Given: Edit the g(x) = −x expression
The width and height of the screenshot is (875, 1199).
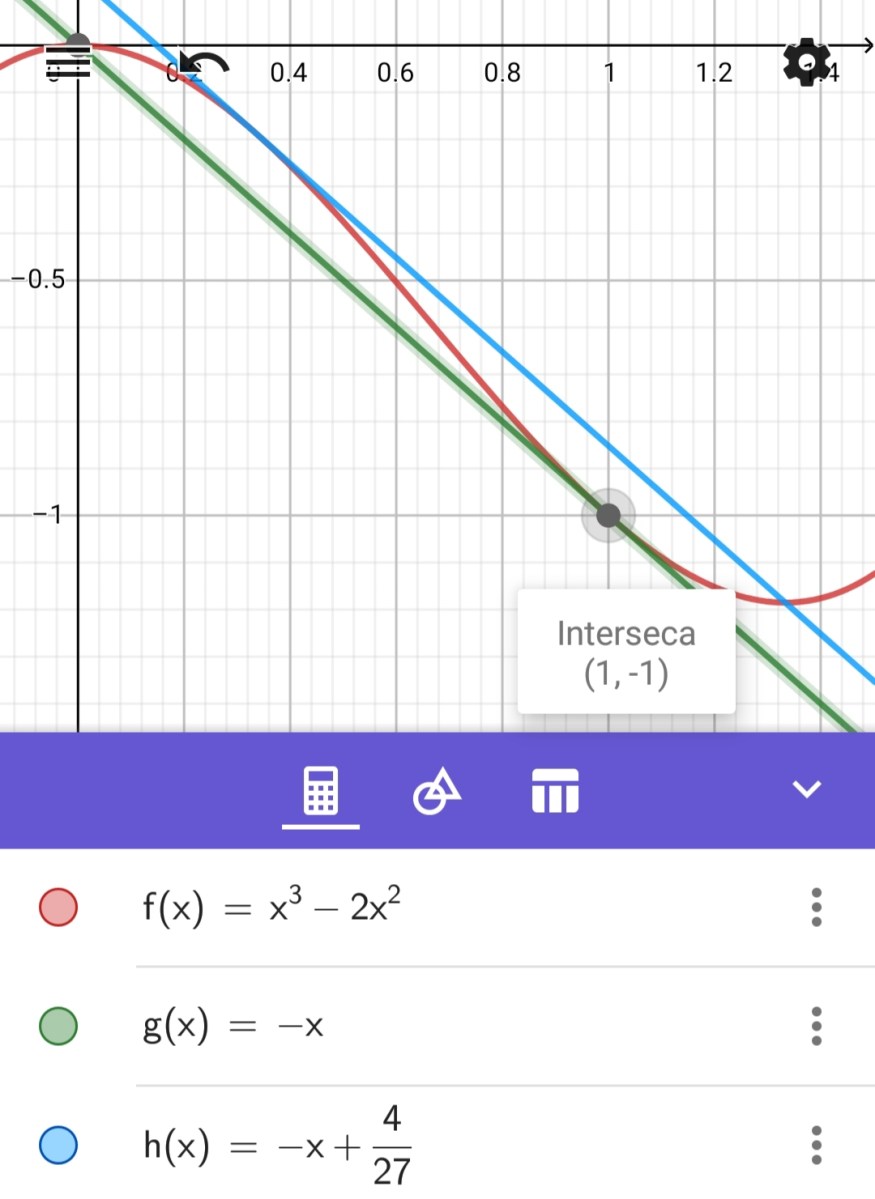Looking at the screenshot, I should (x=233, y=1027).
